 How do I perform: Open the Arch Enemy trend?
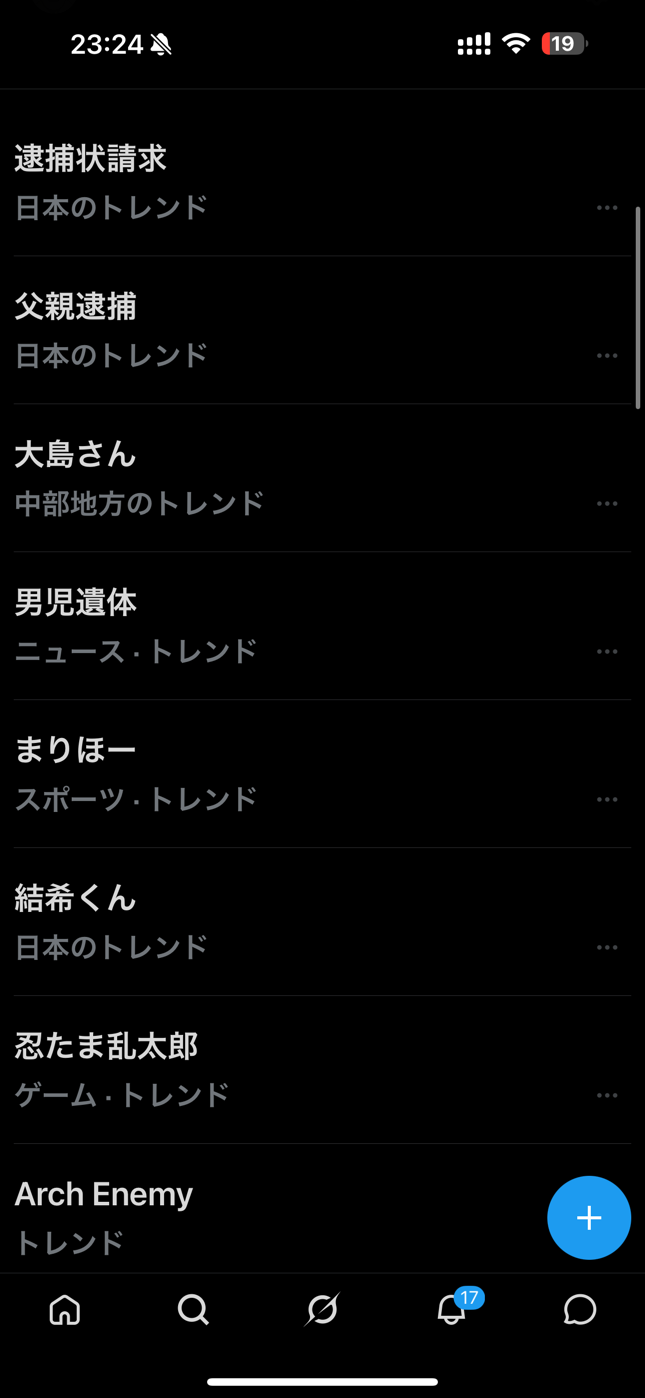104,1195
